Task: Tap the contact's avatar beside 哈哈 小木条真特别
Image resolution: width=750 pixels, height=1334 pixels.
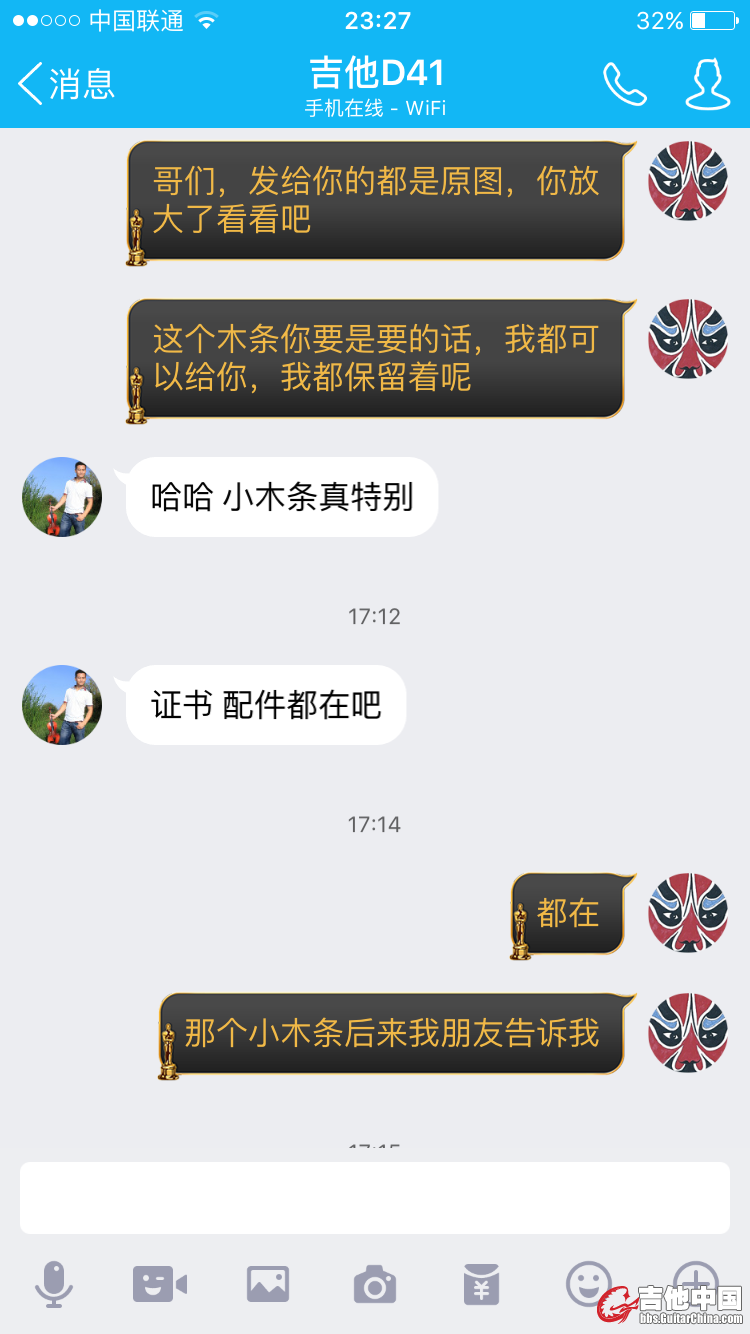Action: [x=62, y=497]
